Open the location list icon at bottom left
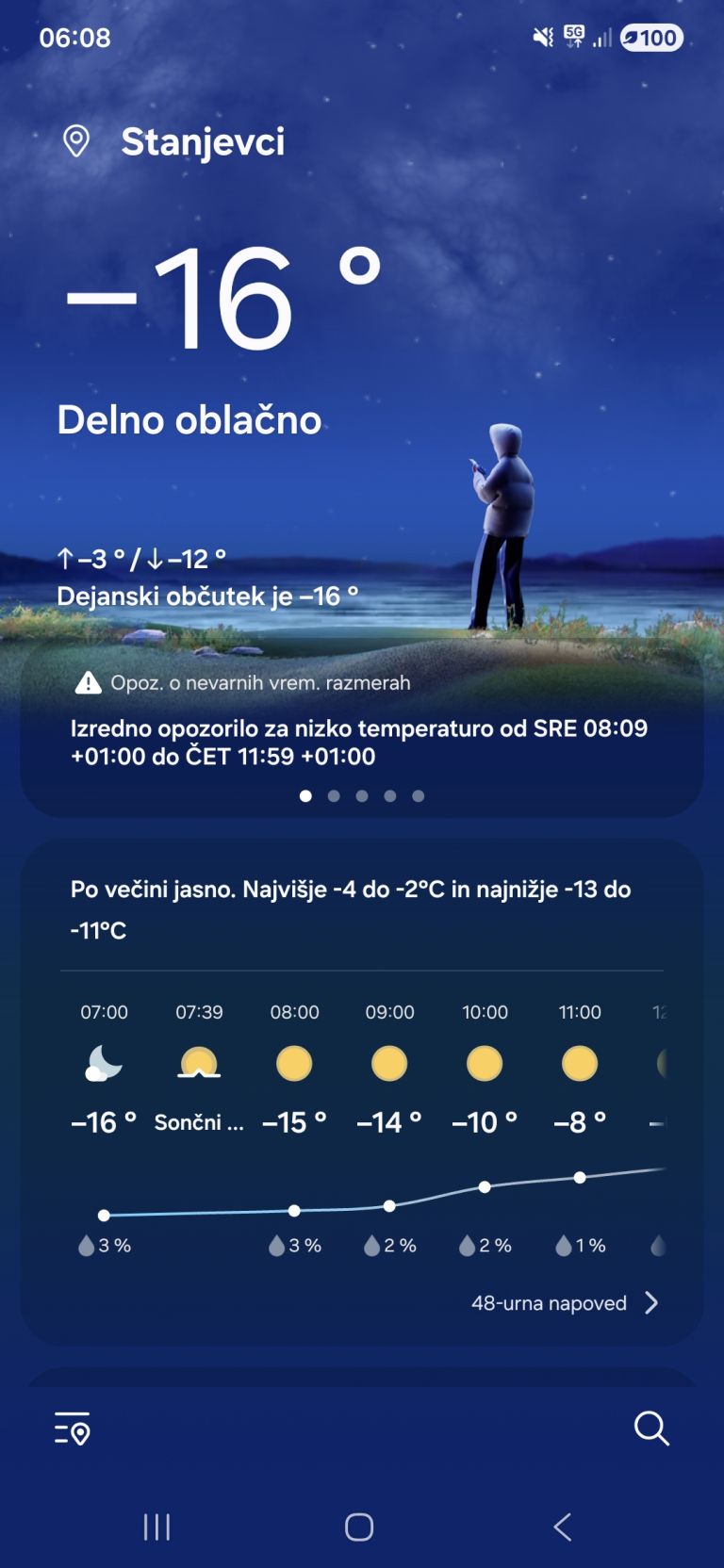Image resolution: width=724 pixels, height=1568 pixels. [x=73, y=1431]
